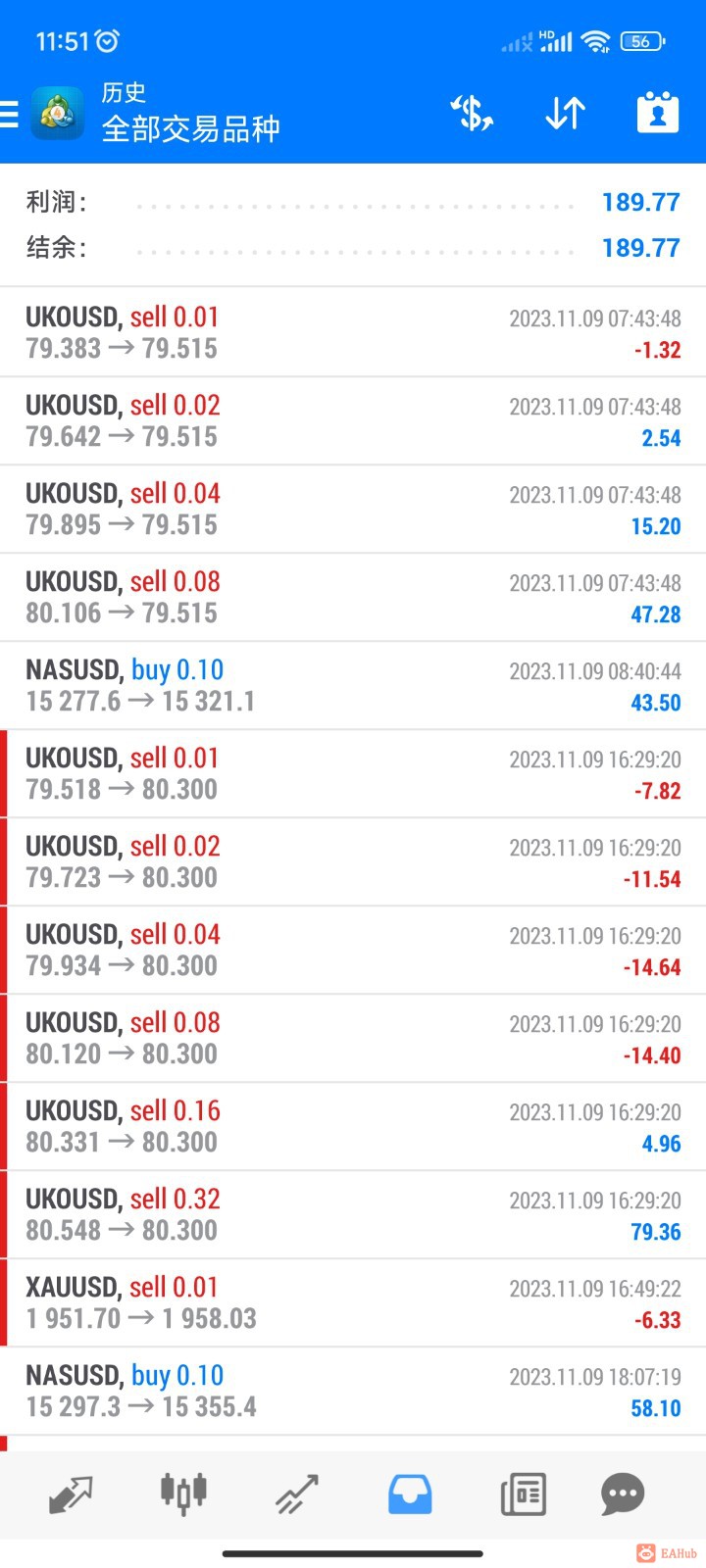
Task: Open the hamburger side menu
Action: pyautogui.click(x=10, y=115)
